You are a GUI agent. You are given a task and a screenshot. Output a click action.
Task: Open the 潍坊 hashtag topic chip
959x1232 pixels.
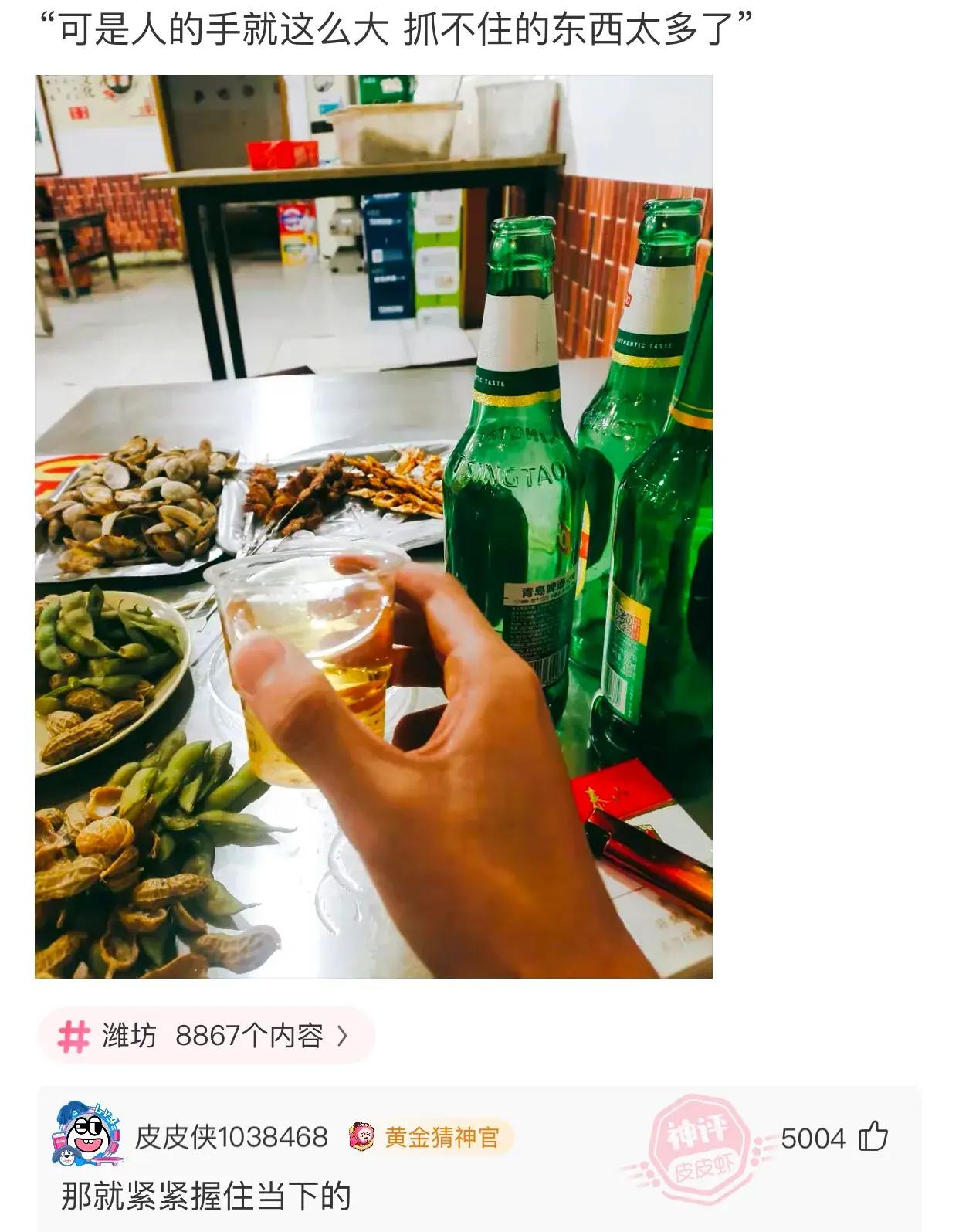[206, 1035]
